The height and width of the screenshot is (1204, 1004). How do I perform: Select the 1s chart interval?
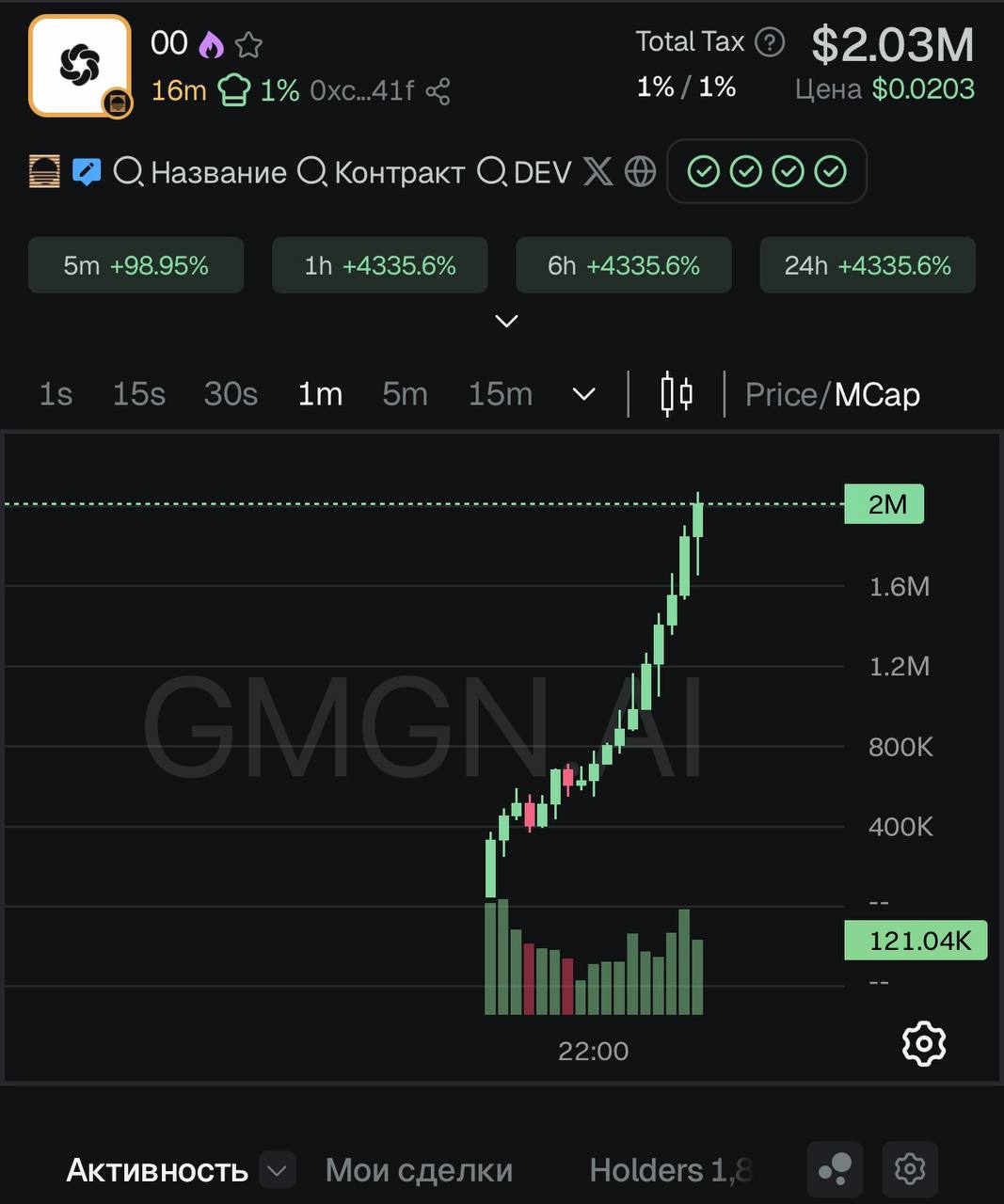[x=56, y=393]
